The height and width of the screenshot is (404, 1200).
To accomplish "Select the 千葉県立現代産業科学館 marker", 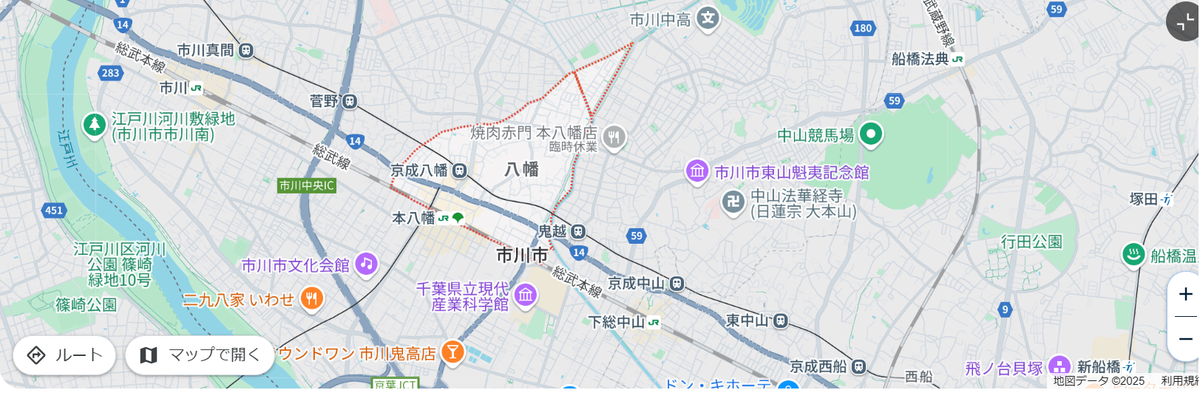I will point(525,296).
